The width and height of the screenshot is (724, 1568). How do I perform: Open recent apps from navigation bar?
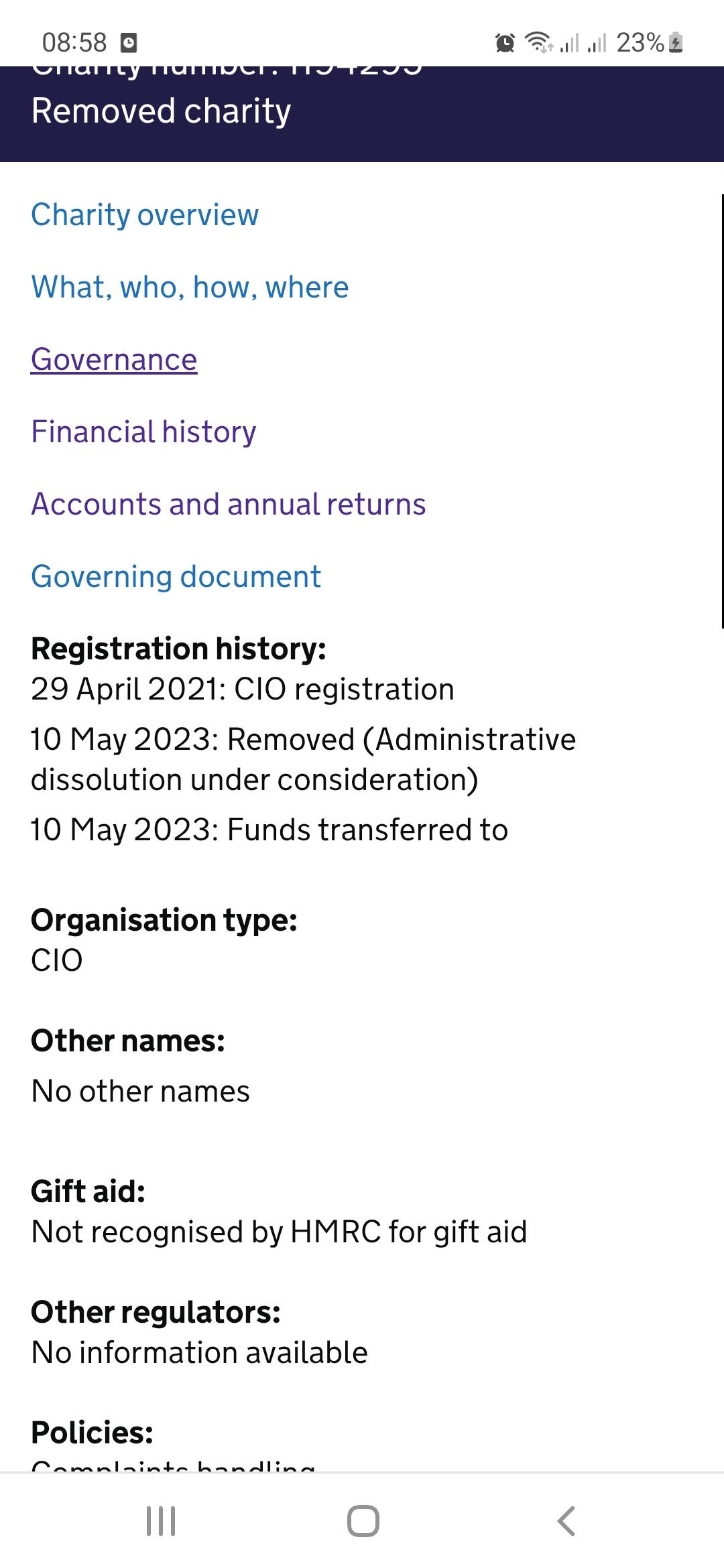[161, 1520]
